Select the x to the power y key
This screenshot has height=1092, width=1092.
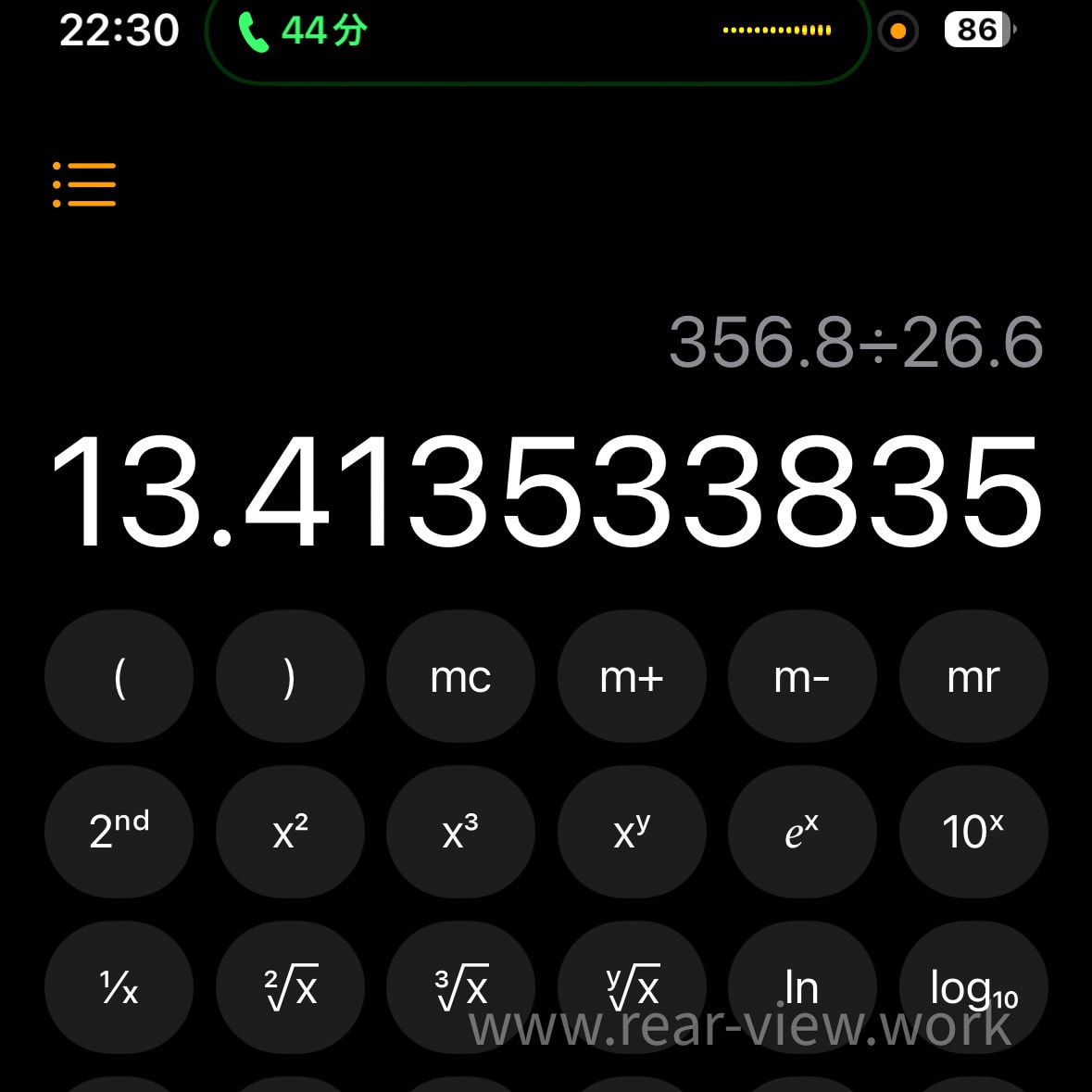coord(631,831)
